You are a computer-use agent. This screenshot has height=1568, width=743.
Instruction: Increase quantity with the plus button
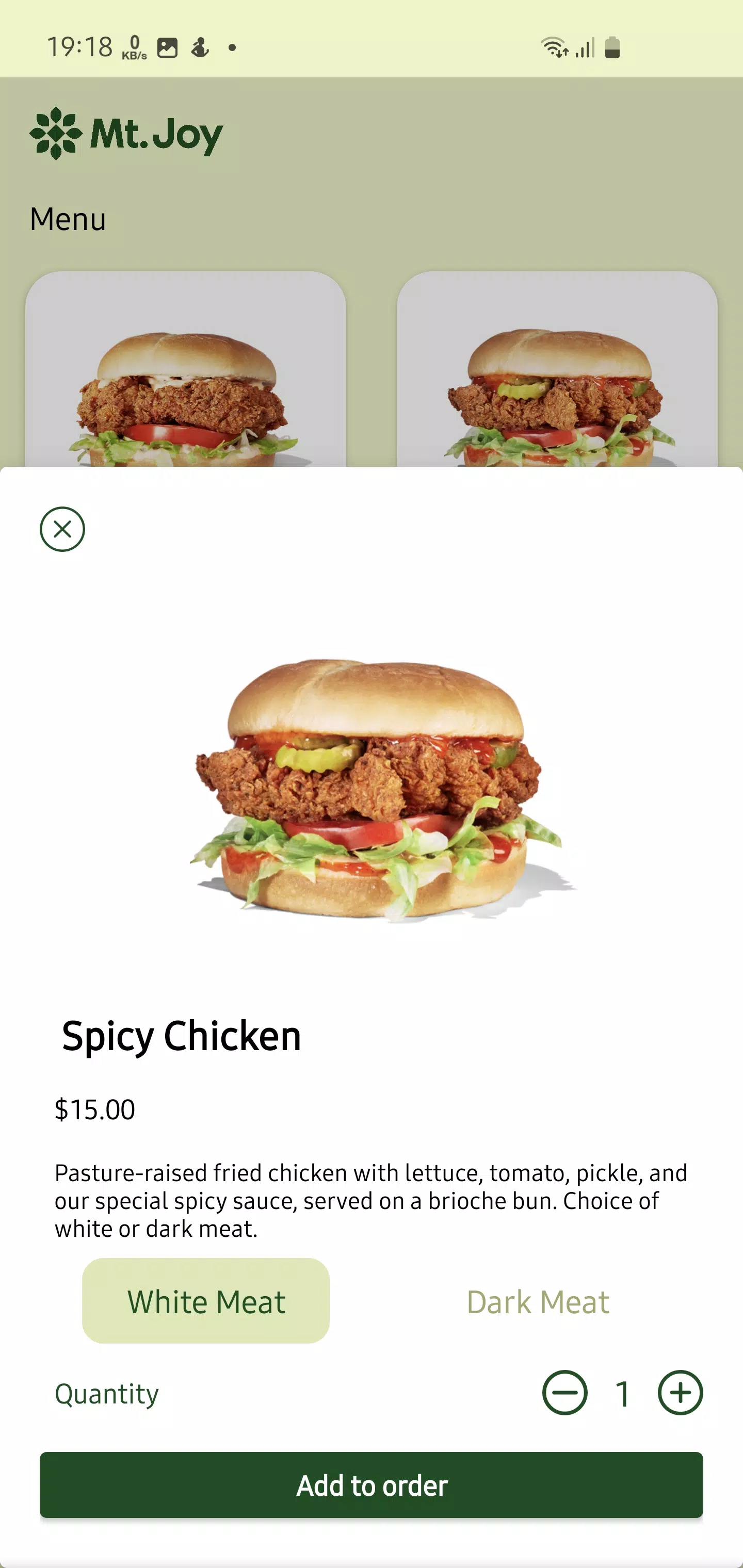[x=680, y=1393]
